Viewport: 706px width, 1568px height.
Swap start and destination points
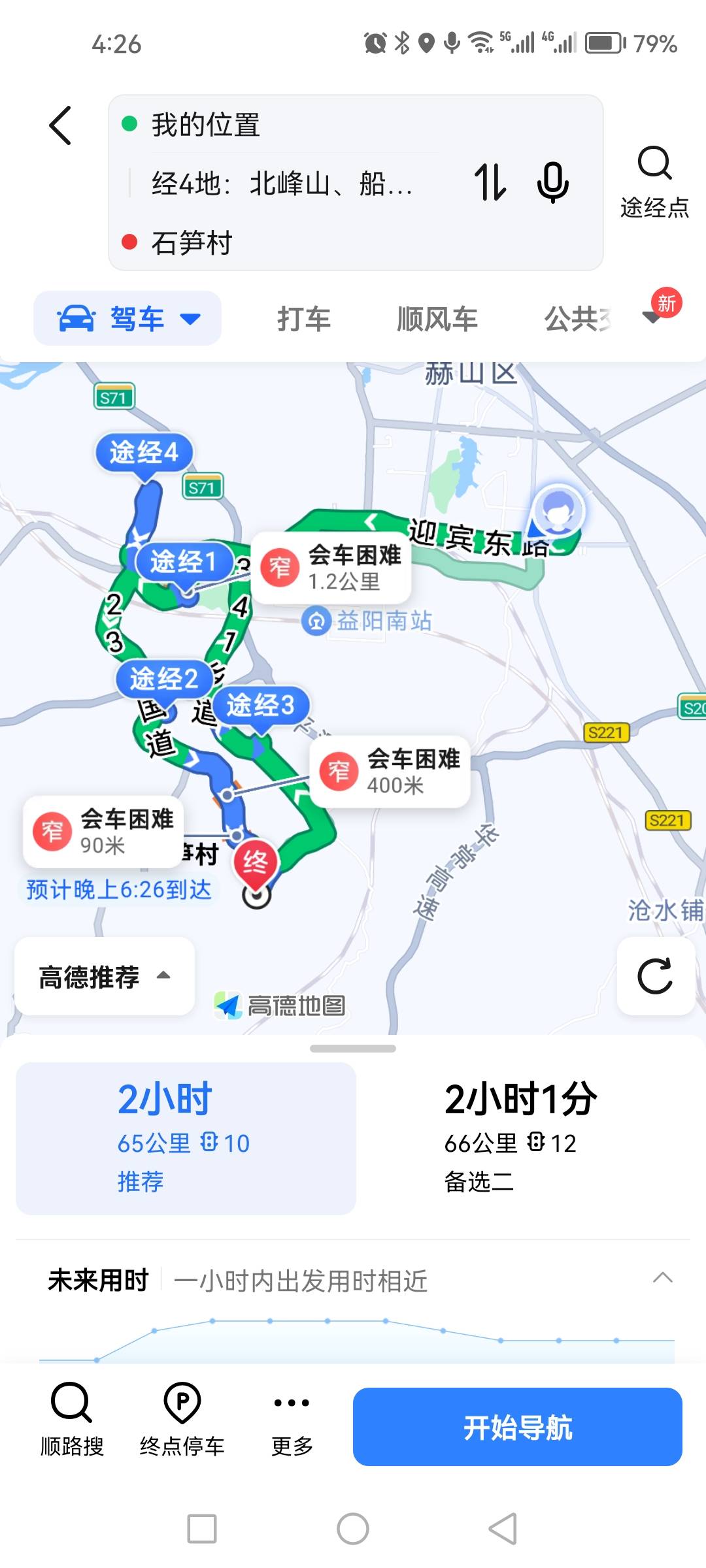[x=490, y=182]
